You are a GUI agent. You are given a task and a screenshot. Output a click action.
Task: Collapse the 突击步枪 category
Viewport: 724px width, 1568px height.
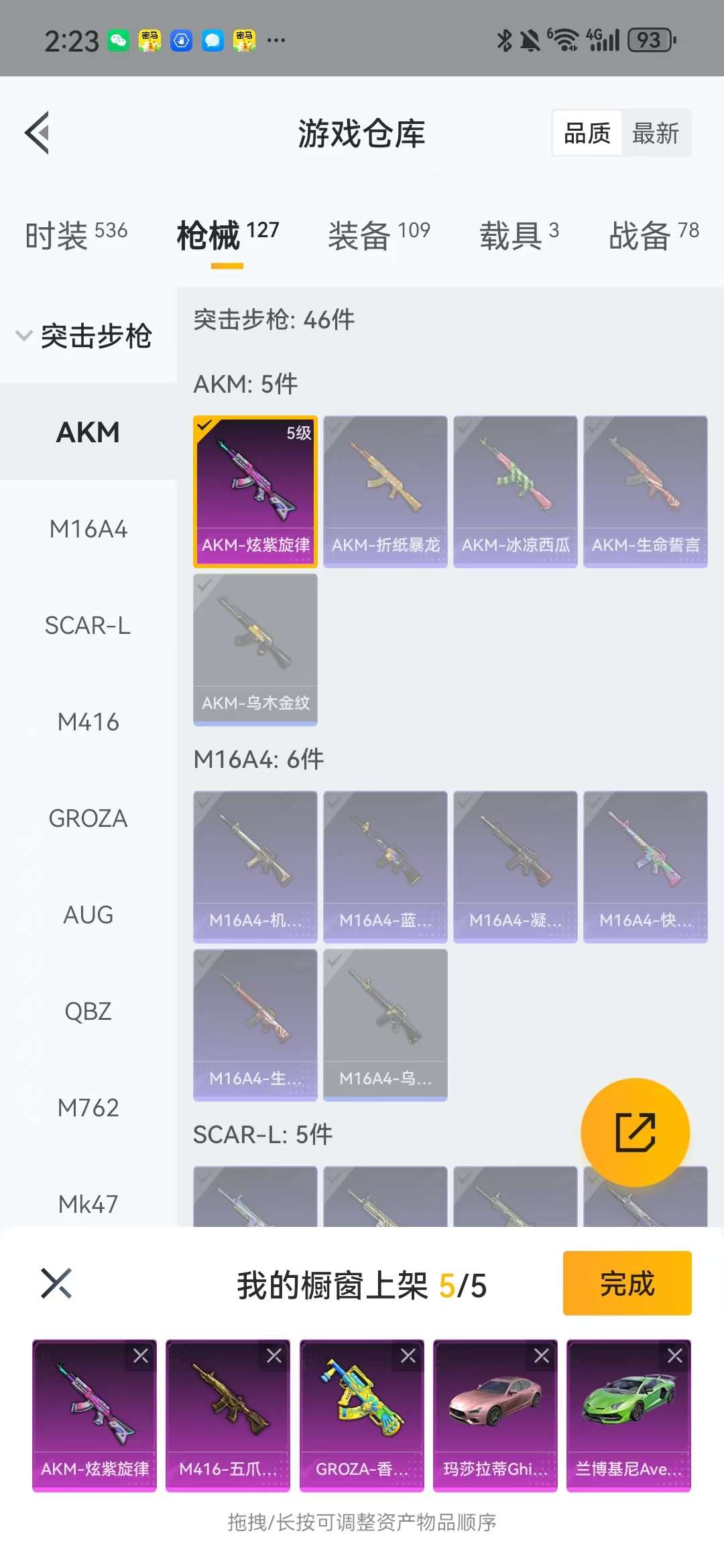[84, 336]
